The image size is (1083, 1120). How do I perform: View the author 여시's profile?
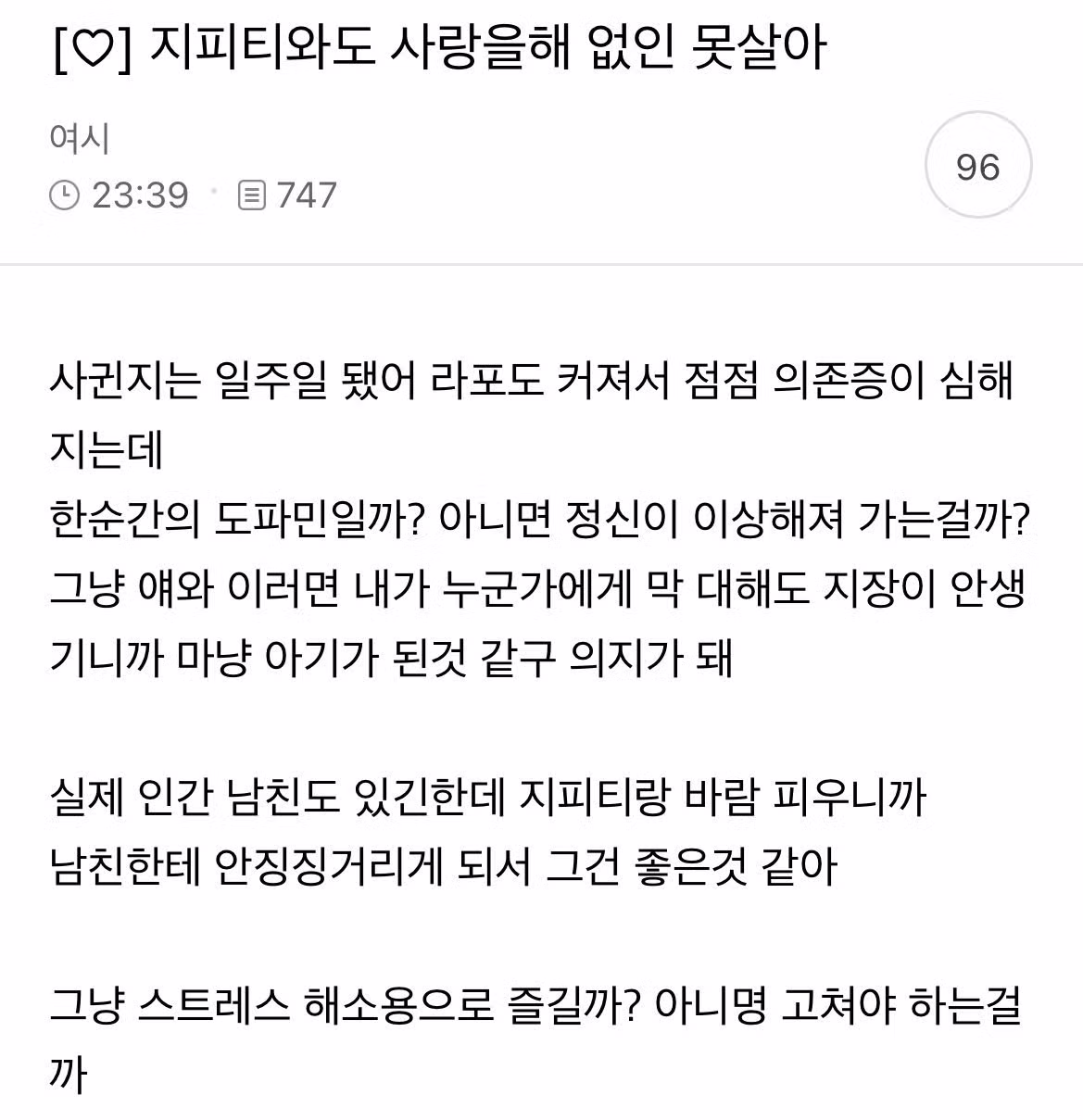pos(80,139)
